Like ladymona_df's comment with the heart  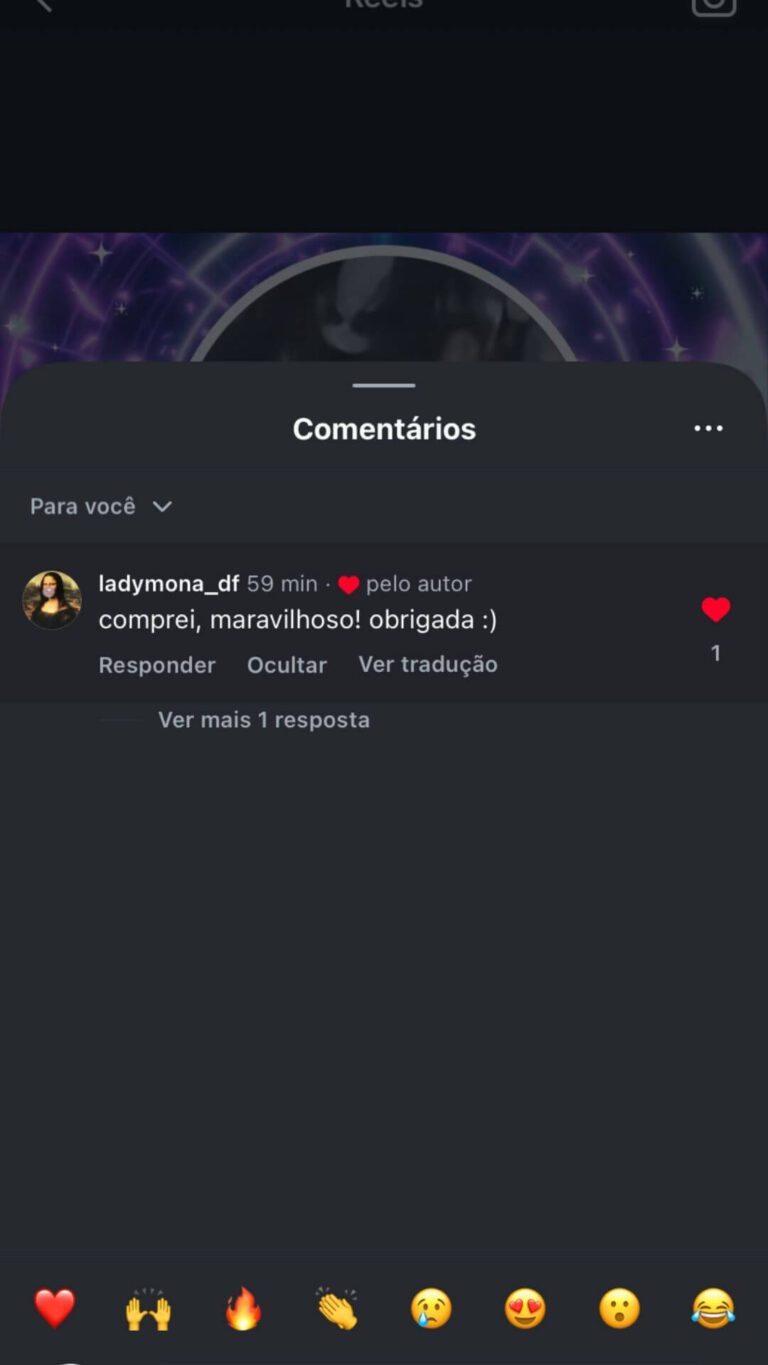point(716,608)
